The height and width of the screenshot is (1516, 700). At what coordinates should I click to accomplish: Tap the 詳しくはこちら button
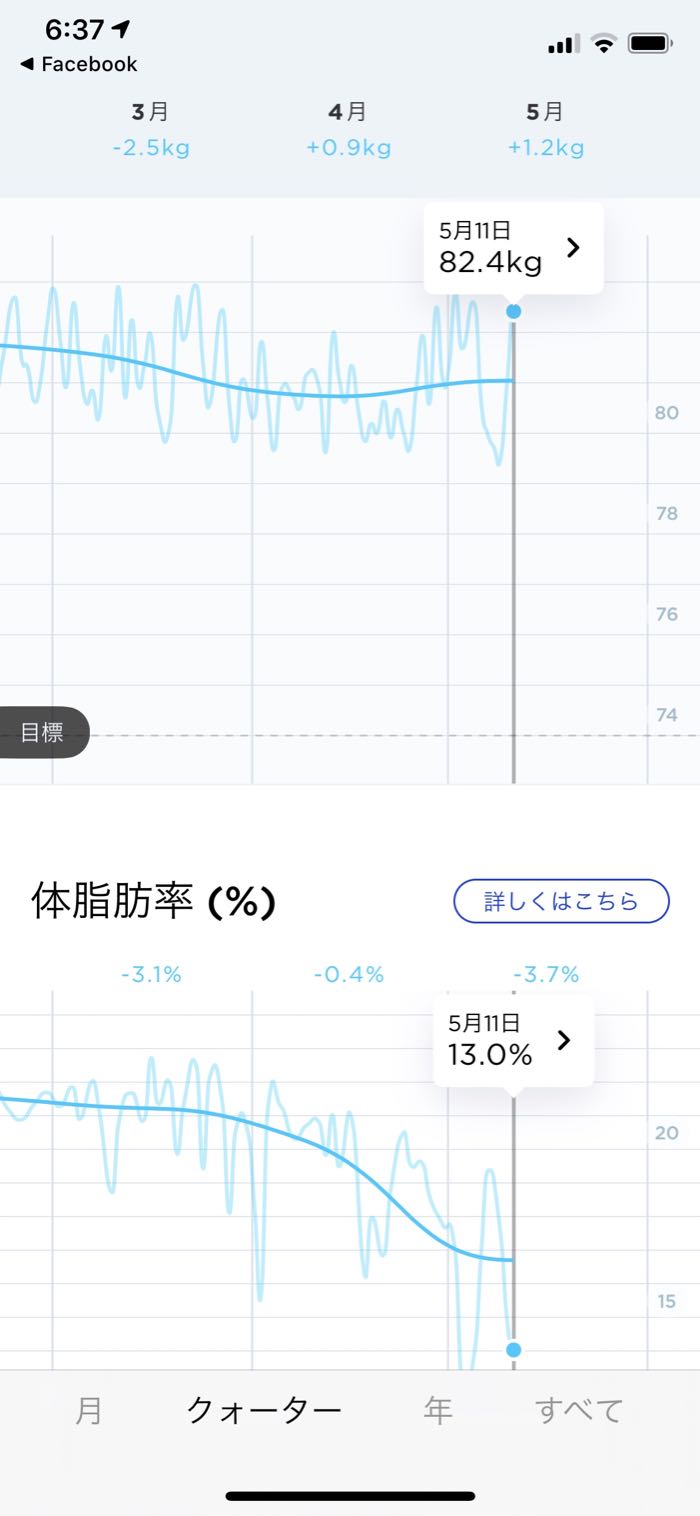(x=561, y=901)
